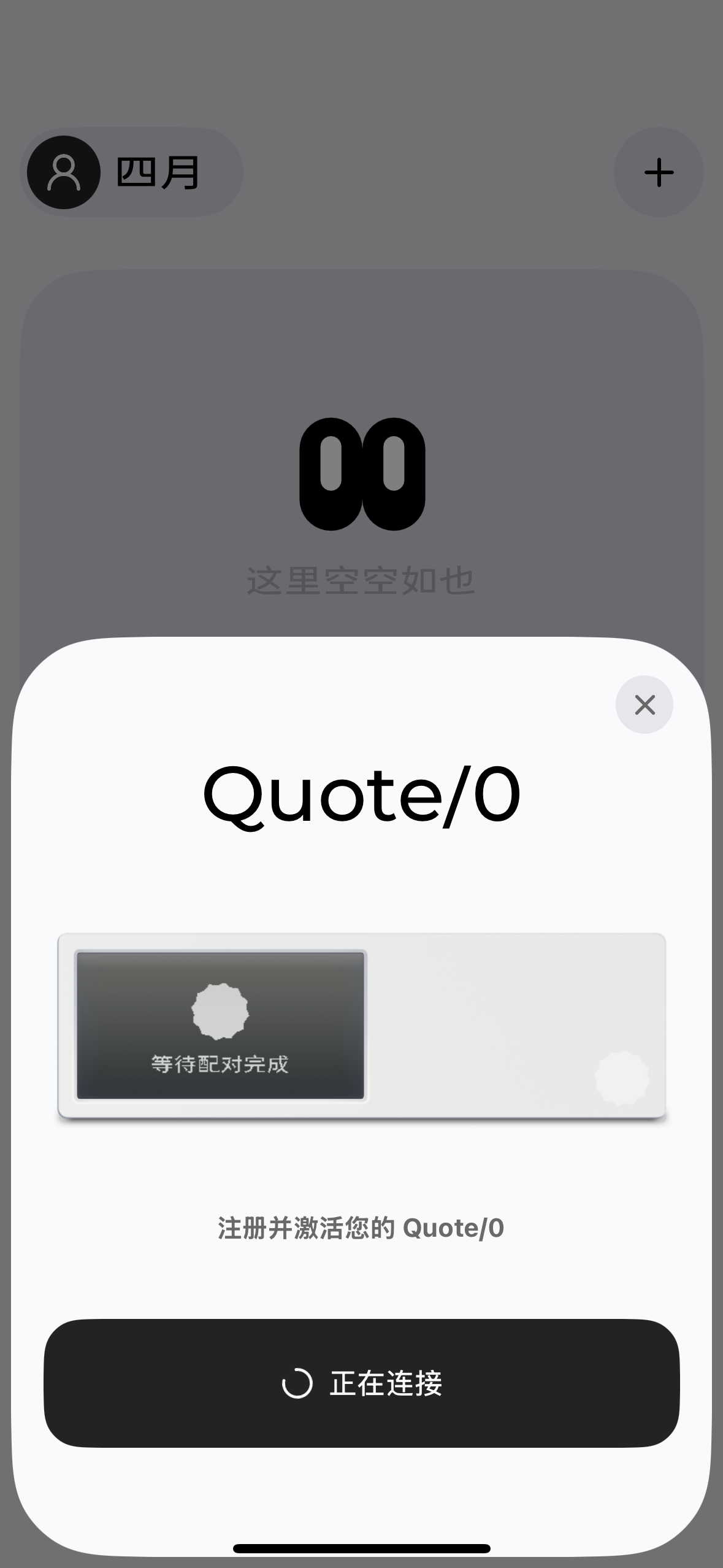
Task: Open the 四月 profile button
Action: (132, 172)
